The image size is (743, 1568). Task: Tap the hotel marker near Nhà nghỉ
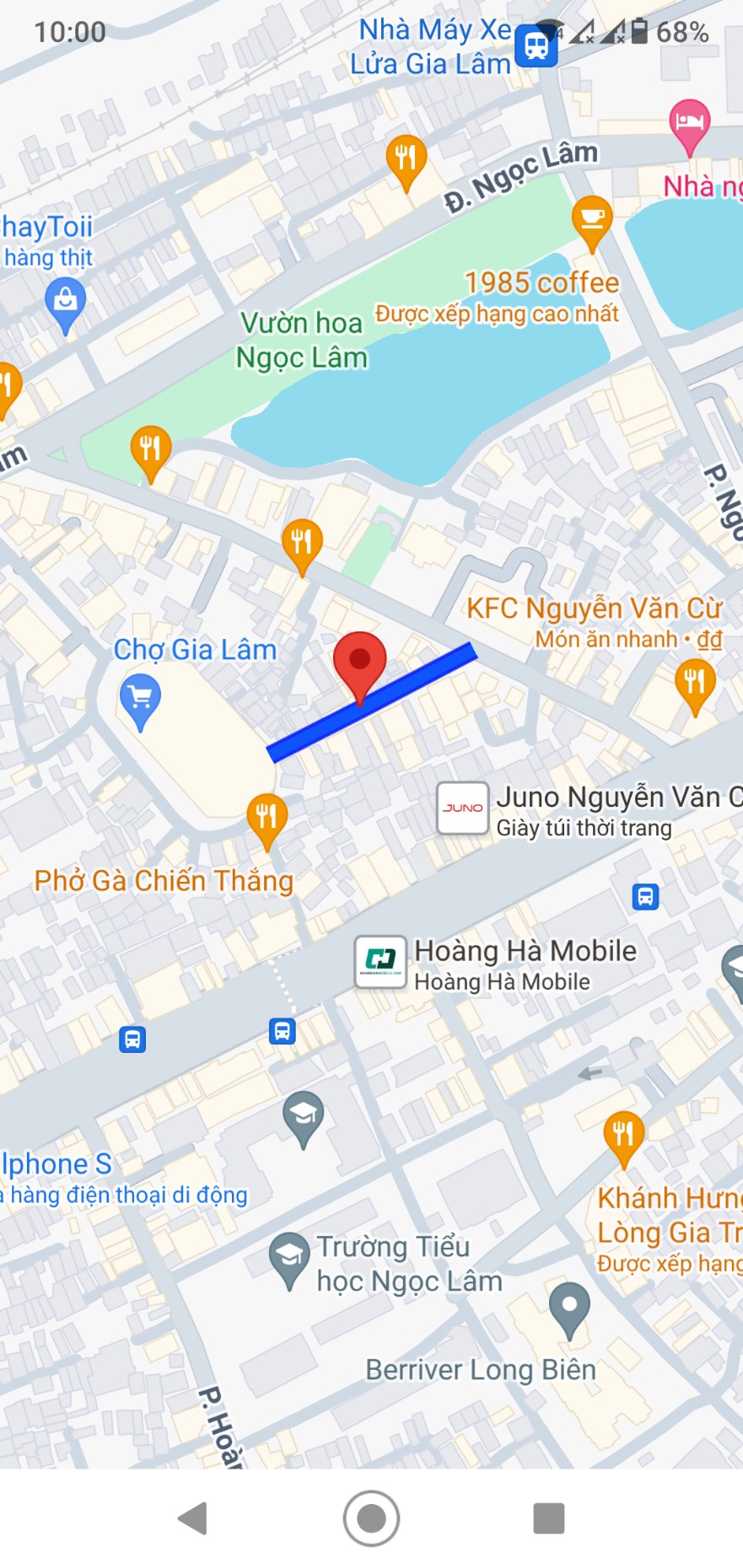(x=689, y=124)
